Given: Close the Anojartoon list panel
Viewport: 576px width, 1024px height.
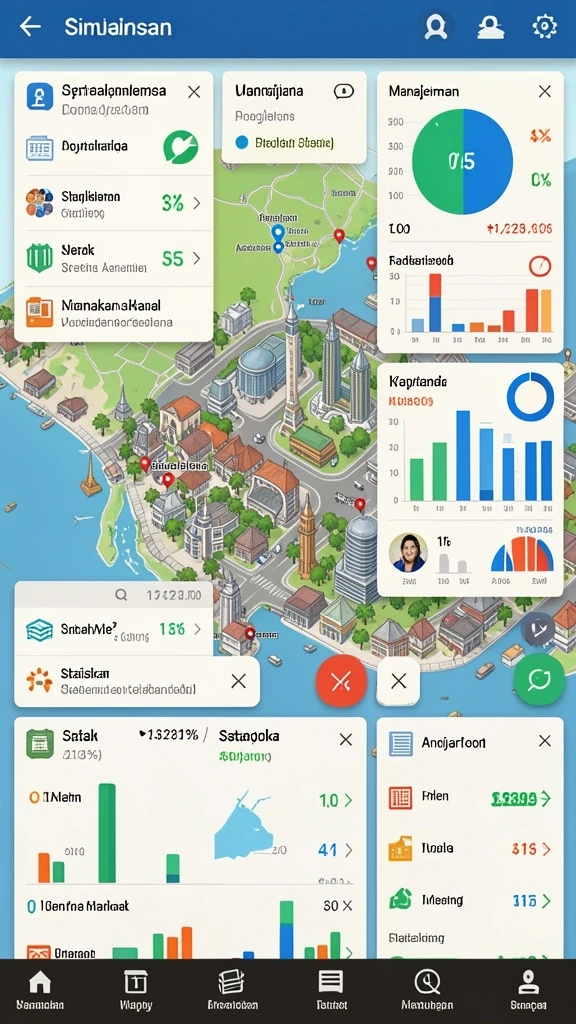Looking at the screenshot, I should (545, 741).
